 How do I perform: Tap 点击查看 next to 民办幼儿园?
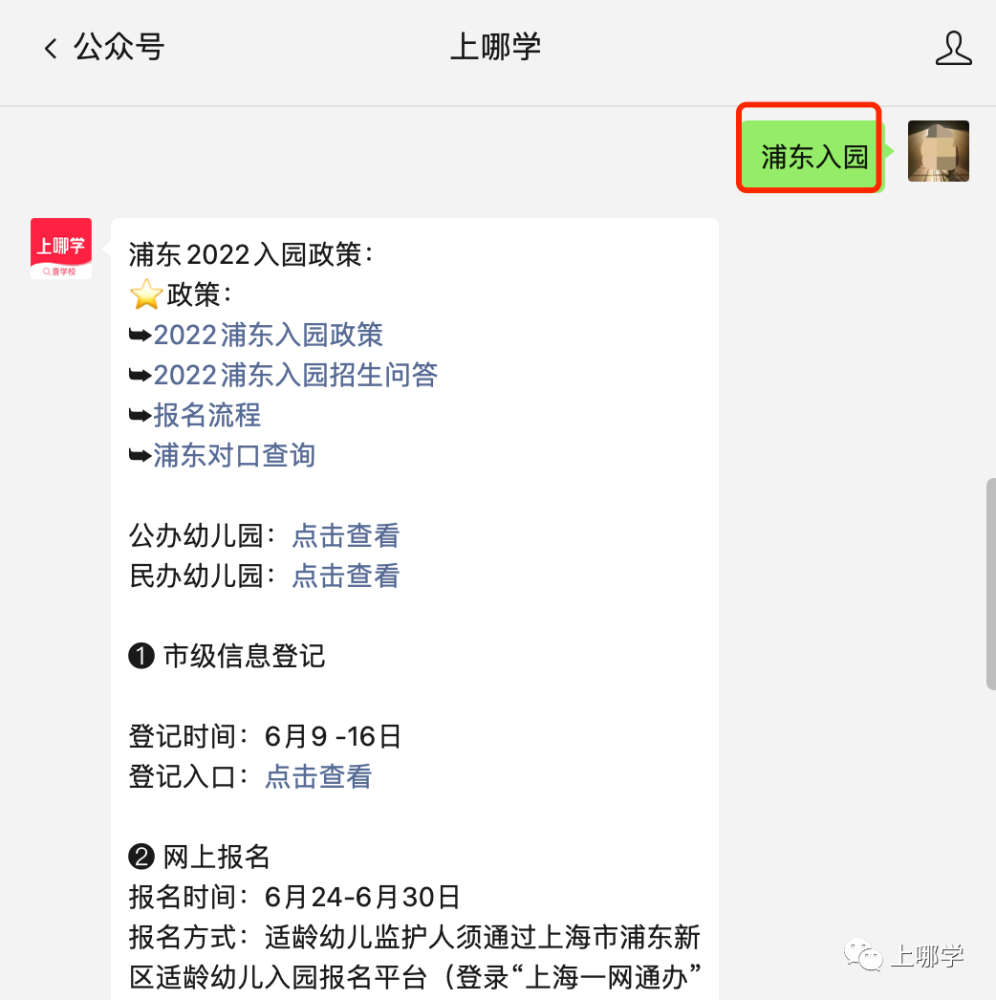[x=345, y=576]
